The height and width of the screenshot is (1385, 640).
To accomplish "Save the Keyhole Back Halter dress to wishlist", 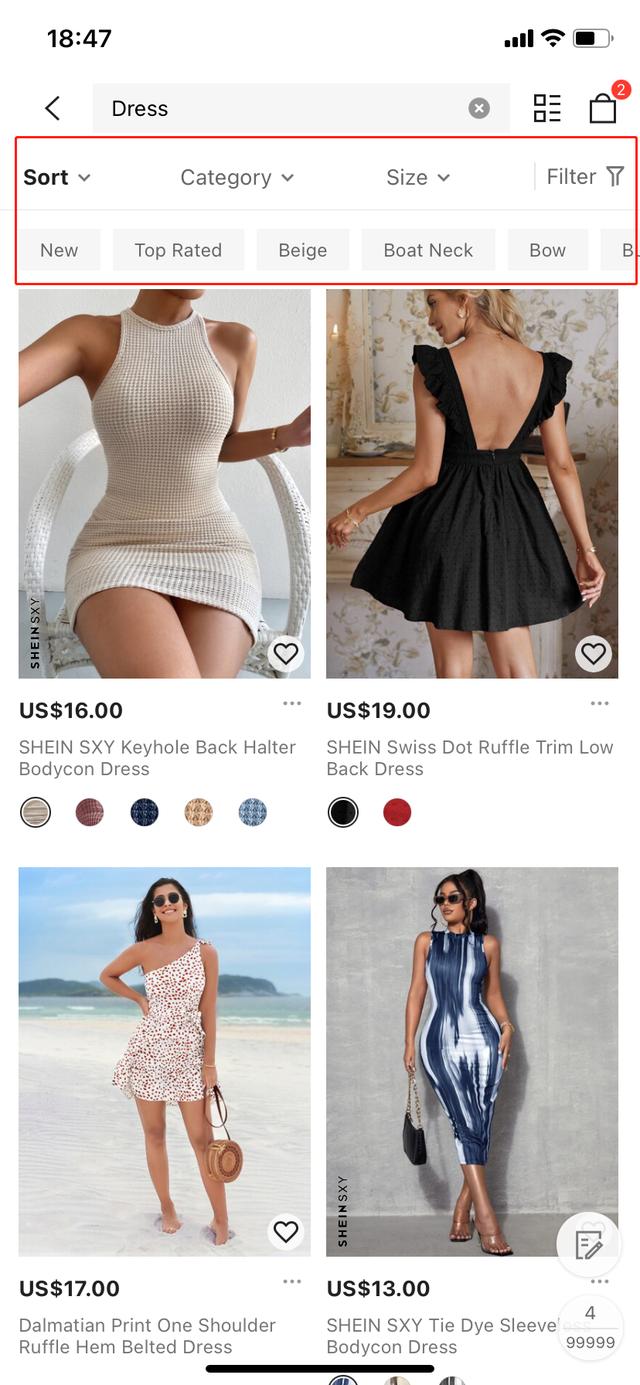I will [286, 654].
